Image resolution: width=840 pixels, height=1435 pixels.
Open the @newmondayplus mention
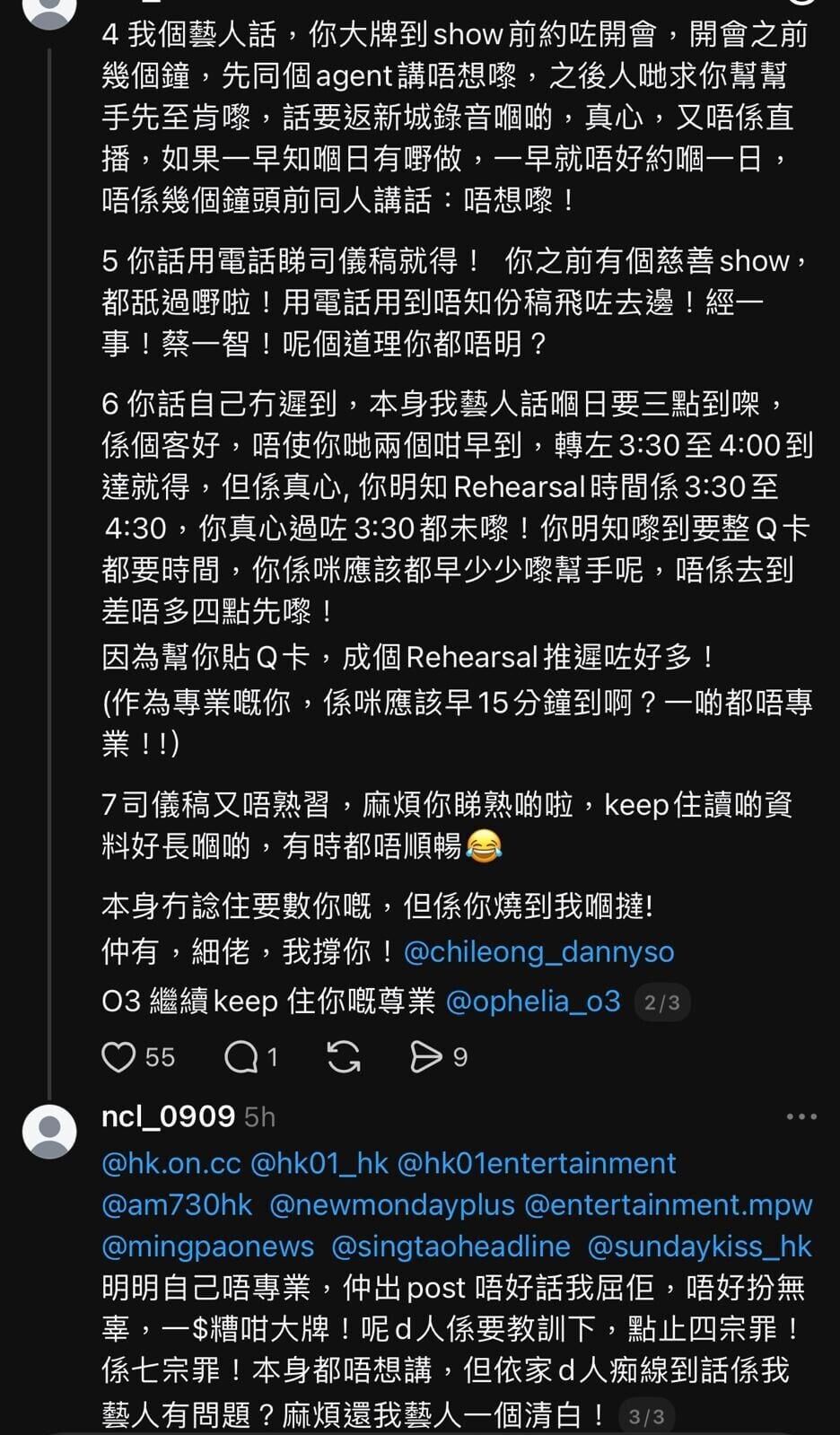(392, 1205)
